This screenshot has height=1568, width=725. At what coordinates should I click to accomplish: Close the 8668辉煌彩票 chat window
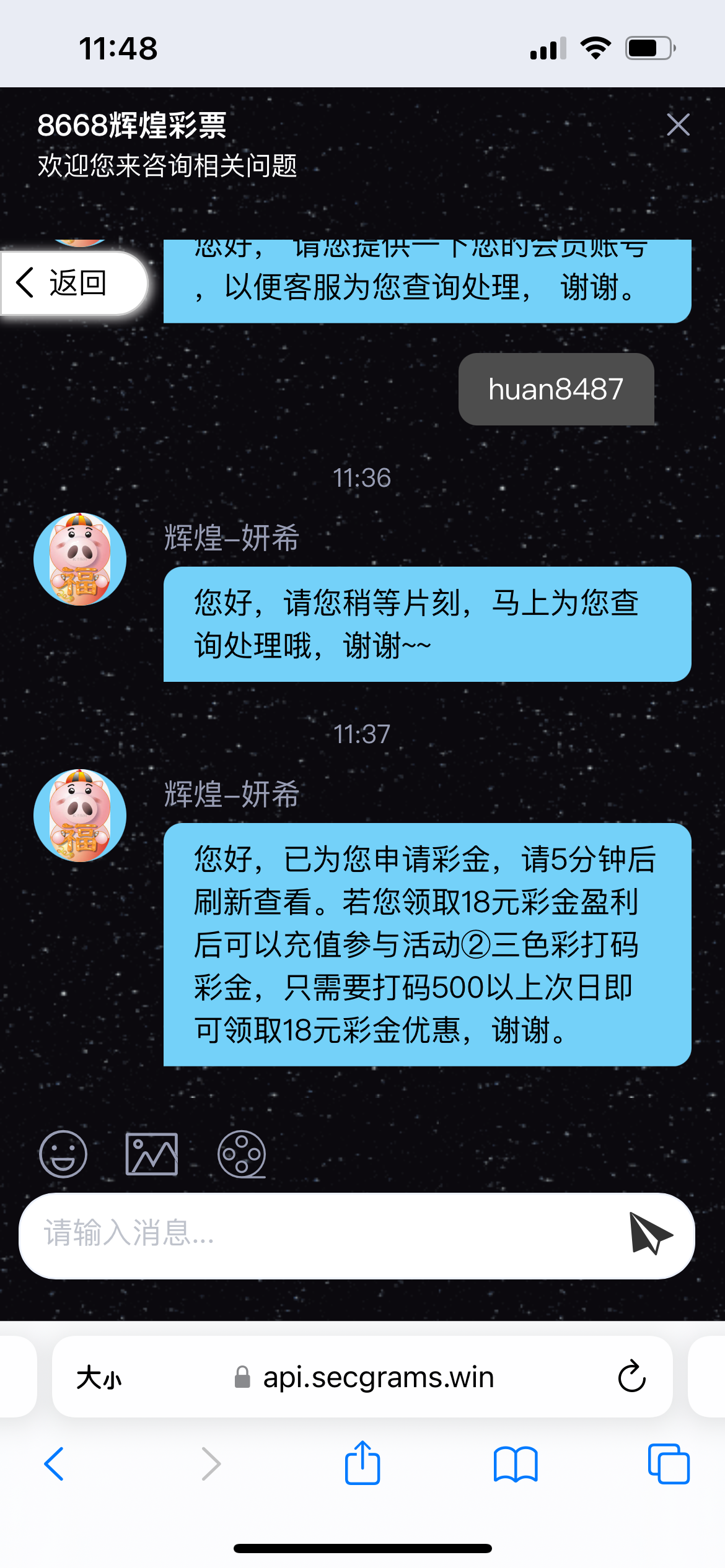click(x=678, y=125)
